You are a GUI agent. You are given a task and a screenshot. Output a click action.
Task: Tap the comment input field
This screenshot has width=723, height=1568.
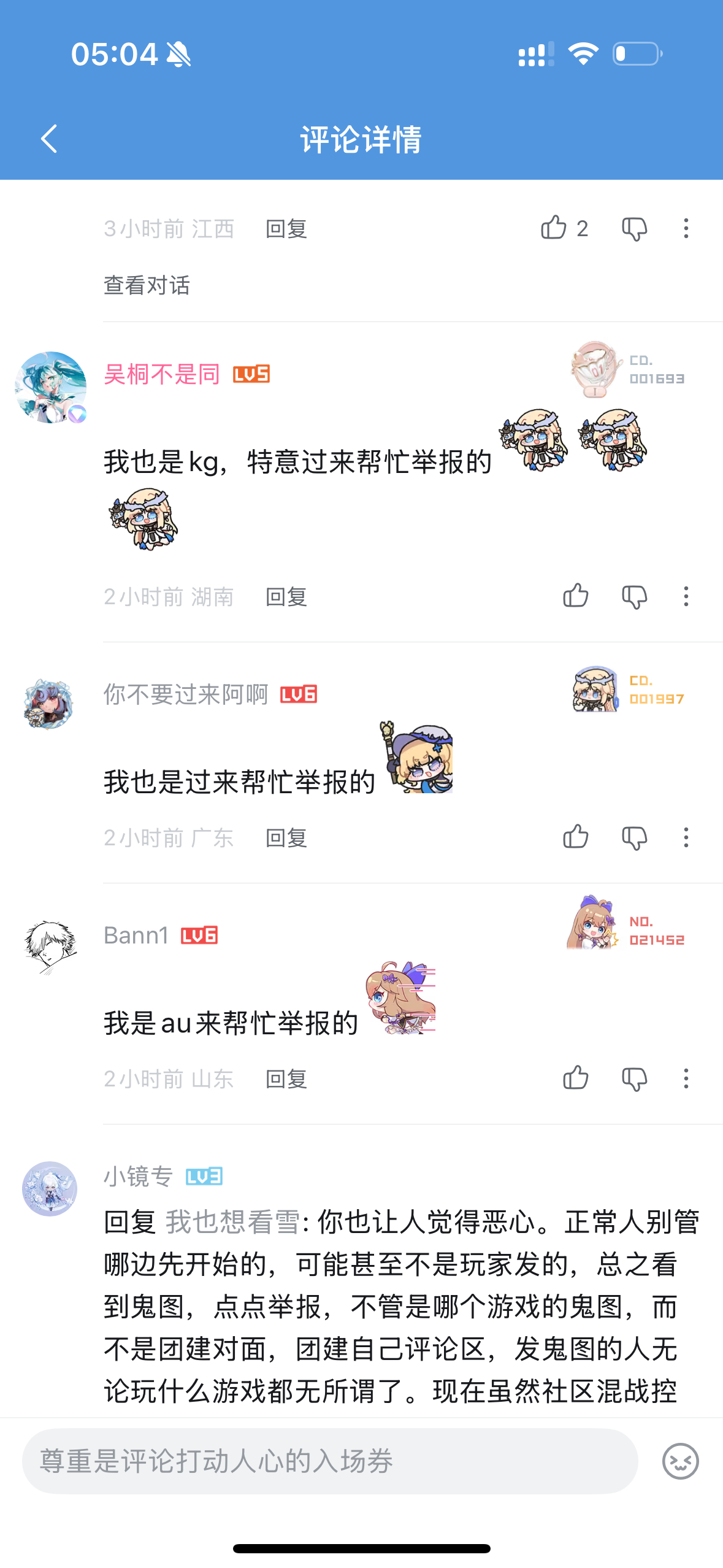tap(330, 1461)
